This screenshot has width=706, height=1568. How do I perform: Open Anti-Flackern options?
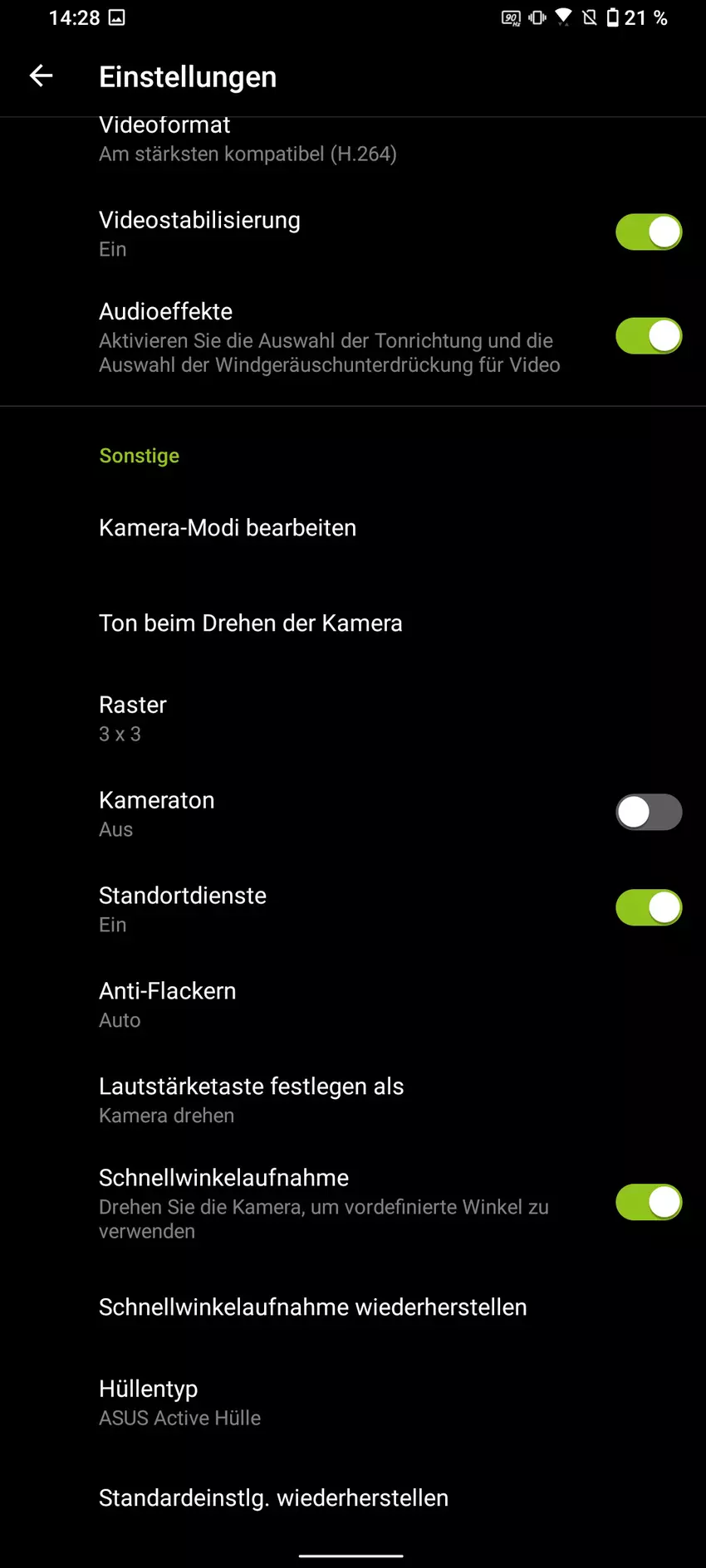(167, 1004)
